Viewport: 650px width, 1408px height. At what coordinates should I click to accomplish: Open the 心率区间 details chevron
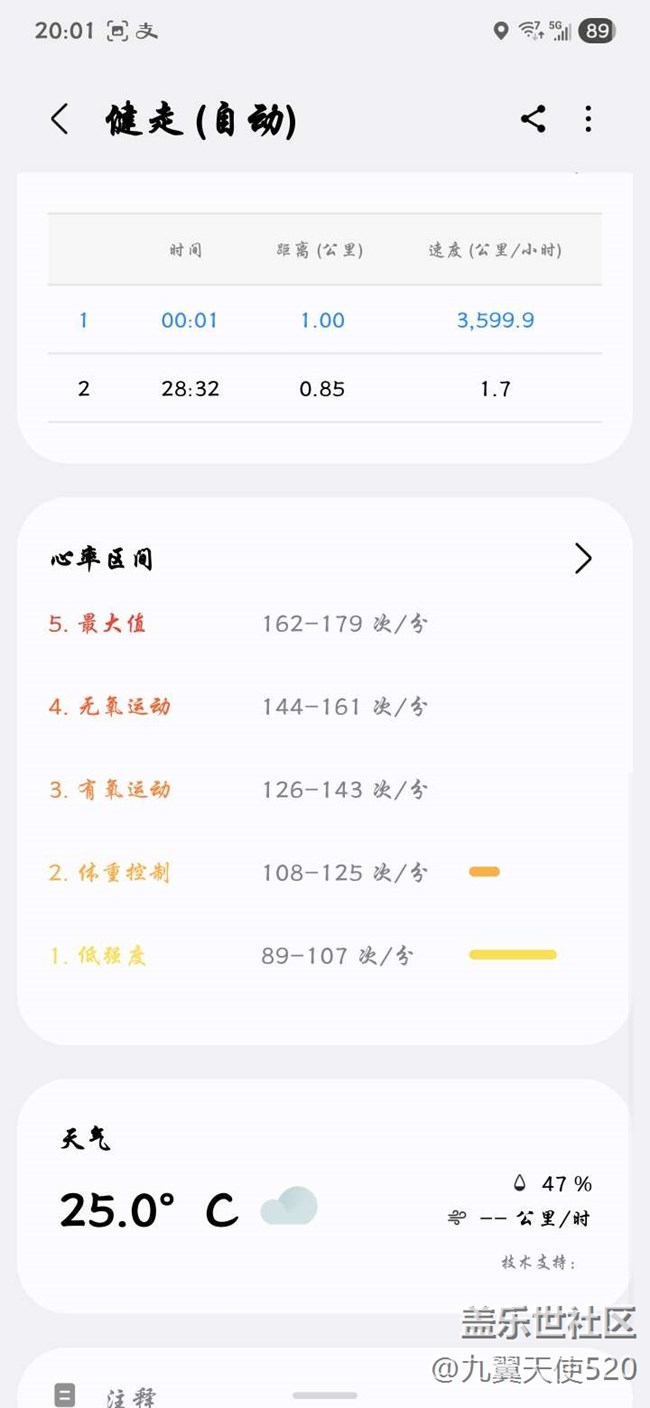pyautogui.click(x=583, y=558)
